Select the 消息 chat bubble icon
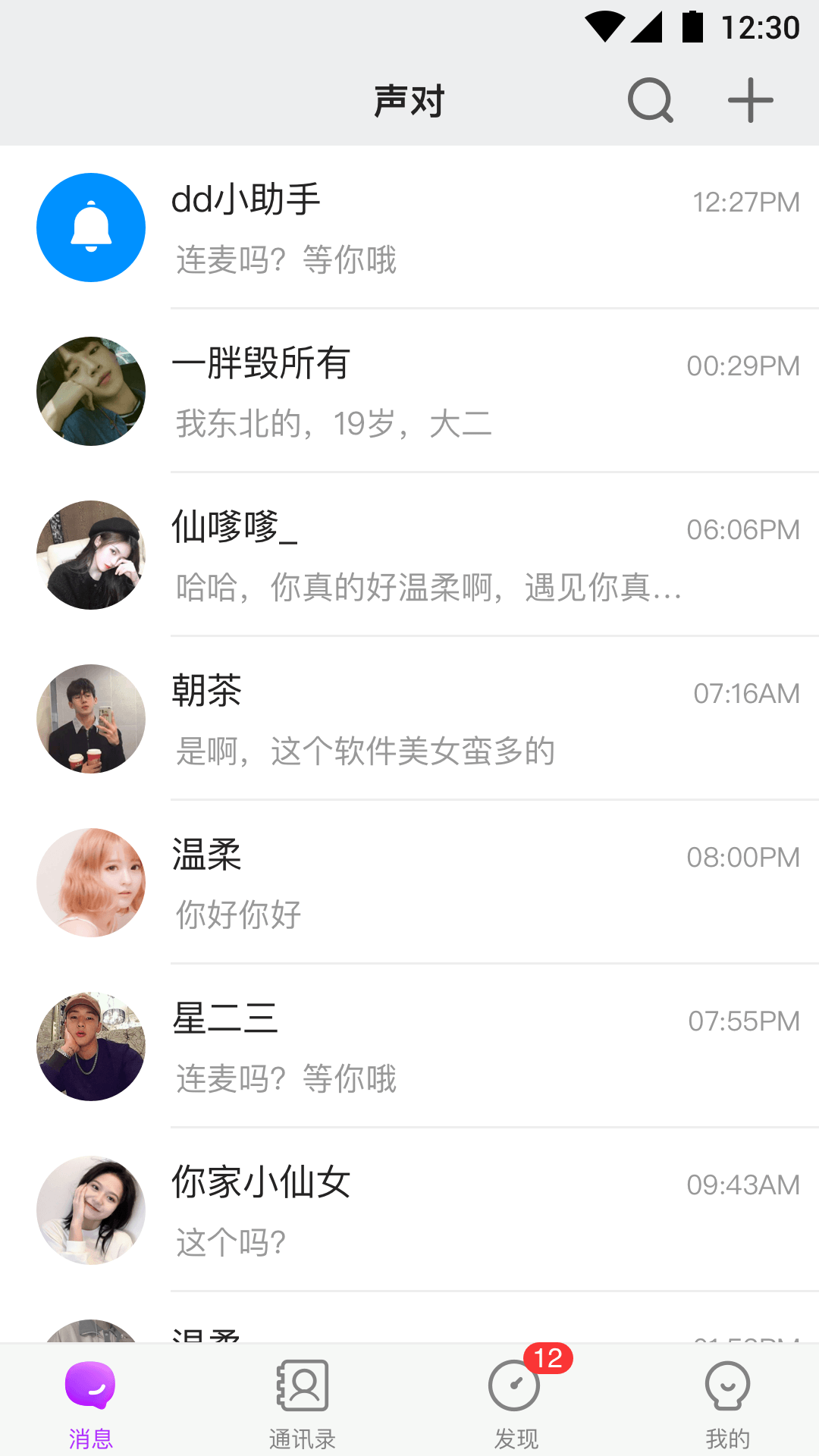Image resolution: width=819 pixels, height=1456 pixels. [90, 1385]
